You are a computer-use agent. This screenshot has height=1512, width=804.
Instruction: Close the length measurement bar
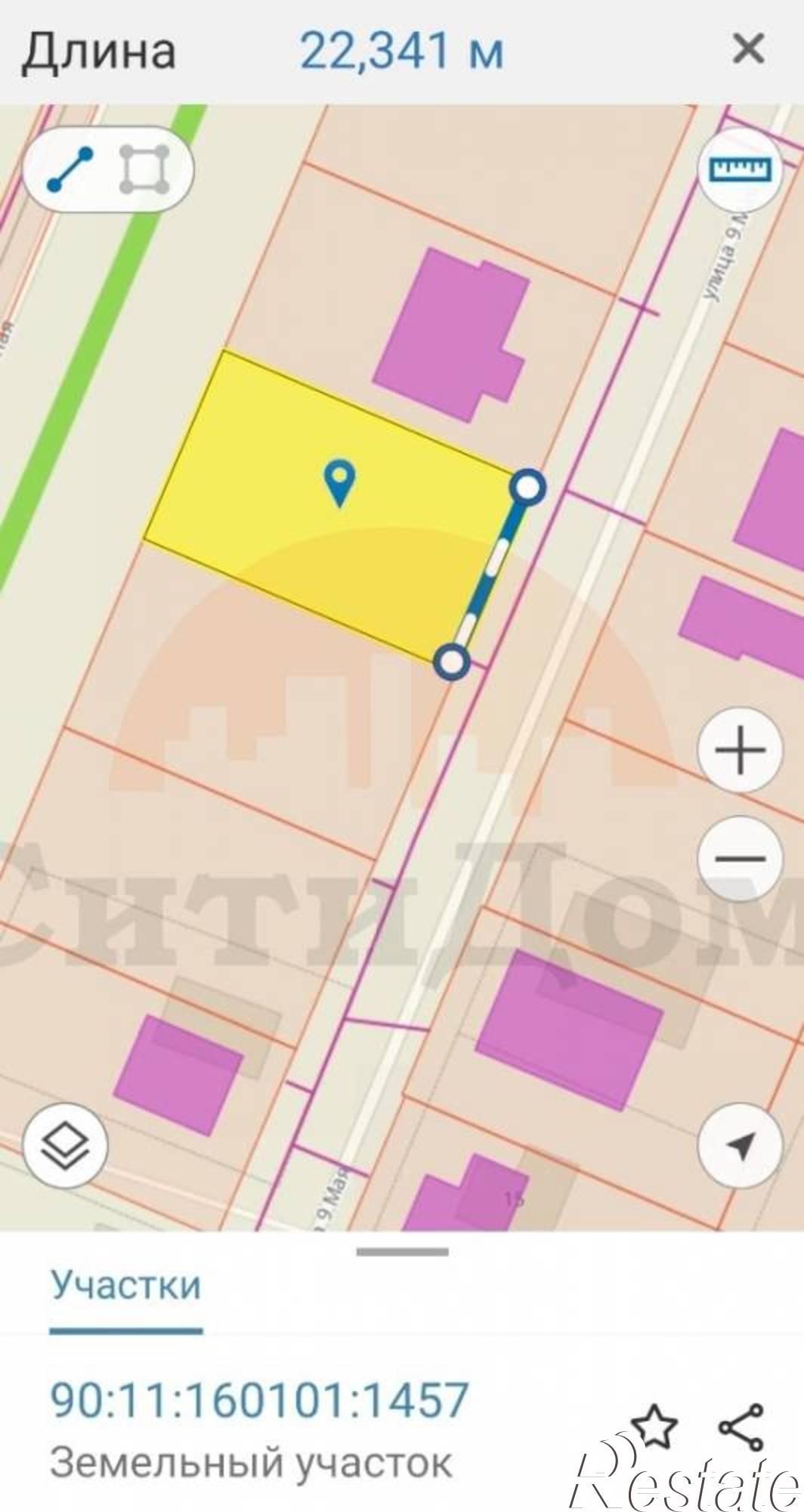pyautogui.click(x=747, y=50)
